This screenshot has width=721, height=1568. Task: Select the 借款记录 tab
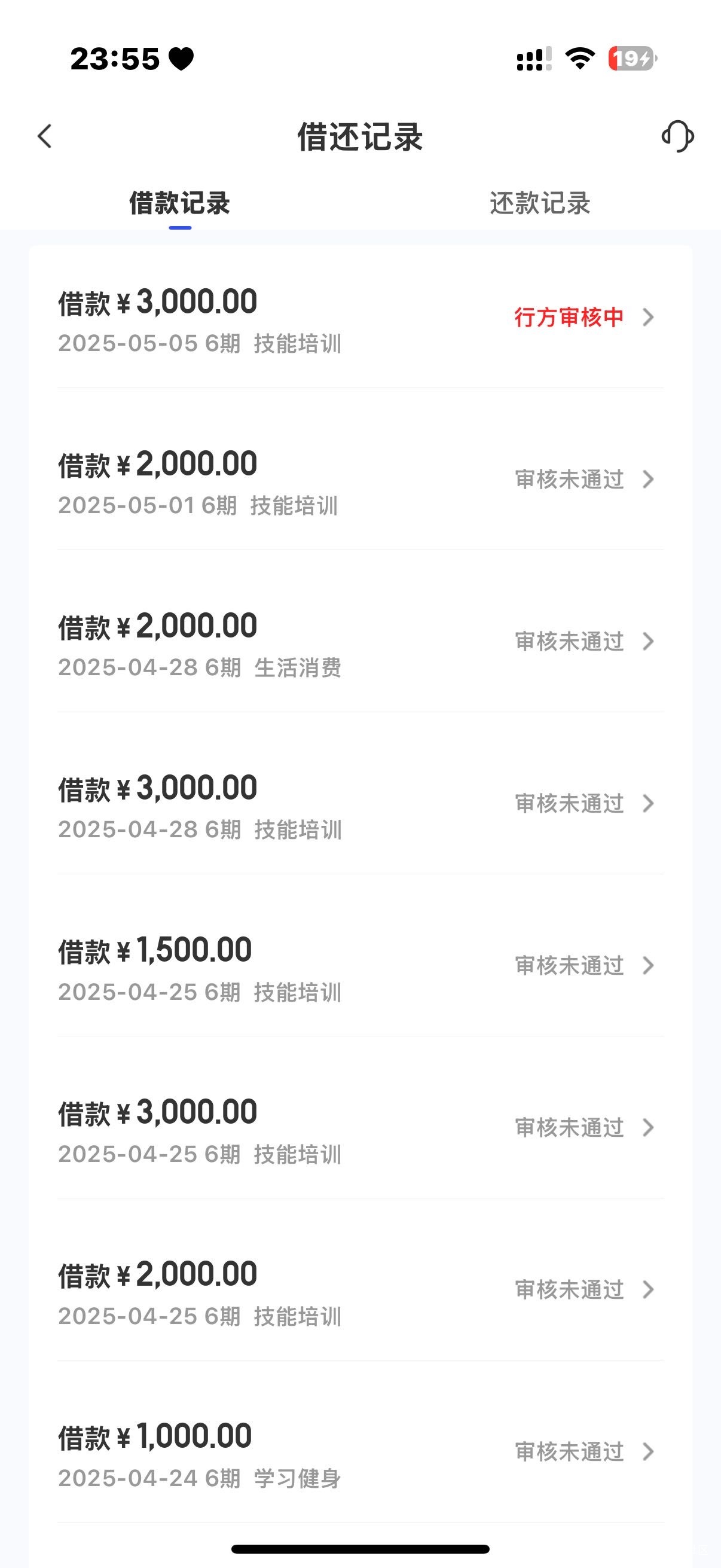(180, 203)
